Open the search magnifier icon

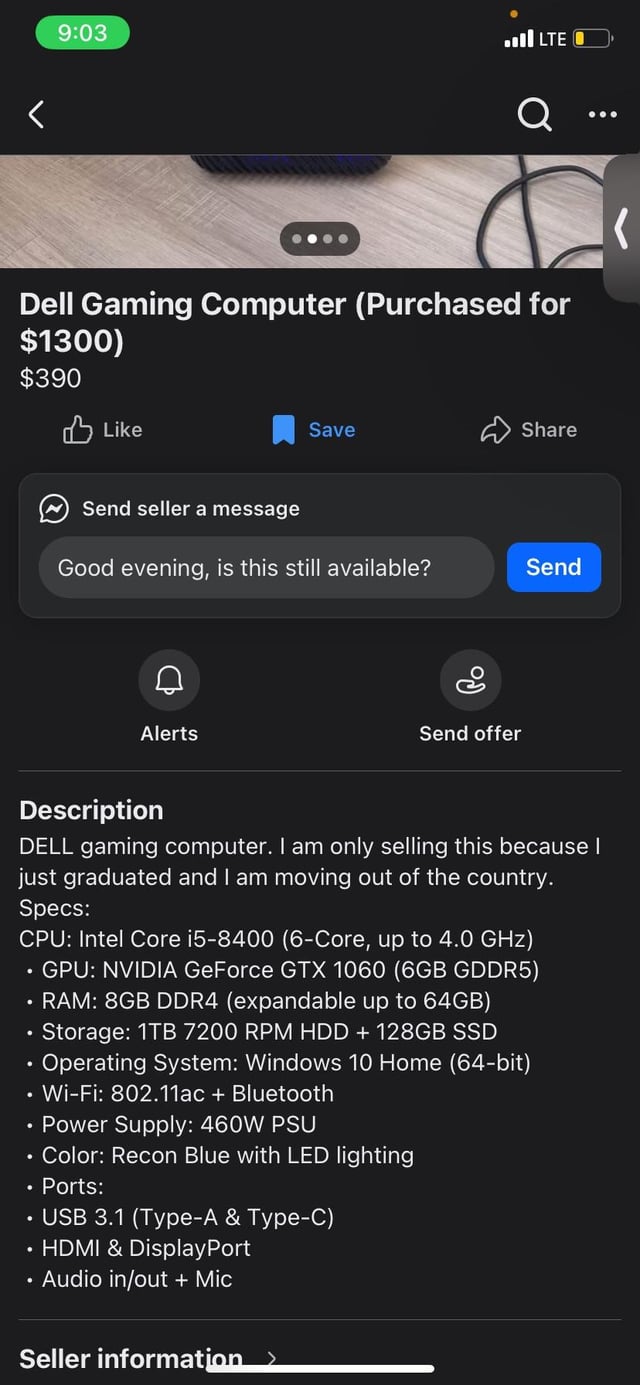coord(534,115)
